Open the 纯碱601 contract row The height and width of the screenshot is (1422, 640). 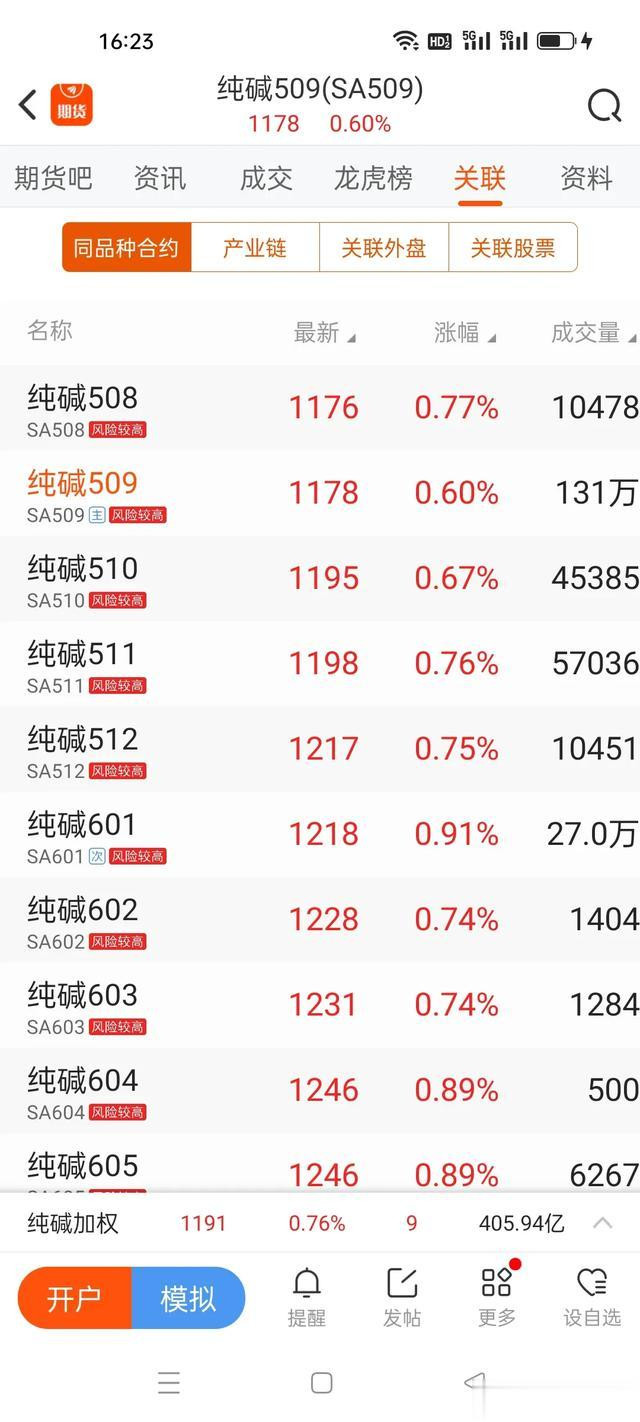[320, 835]
